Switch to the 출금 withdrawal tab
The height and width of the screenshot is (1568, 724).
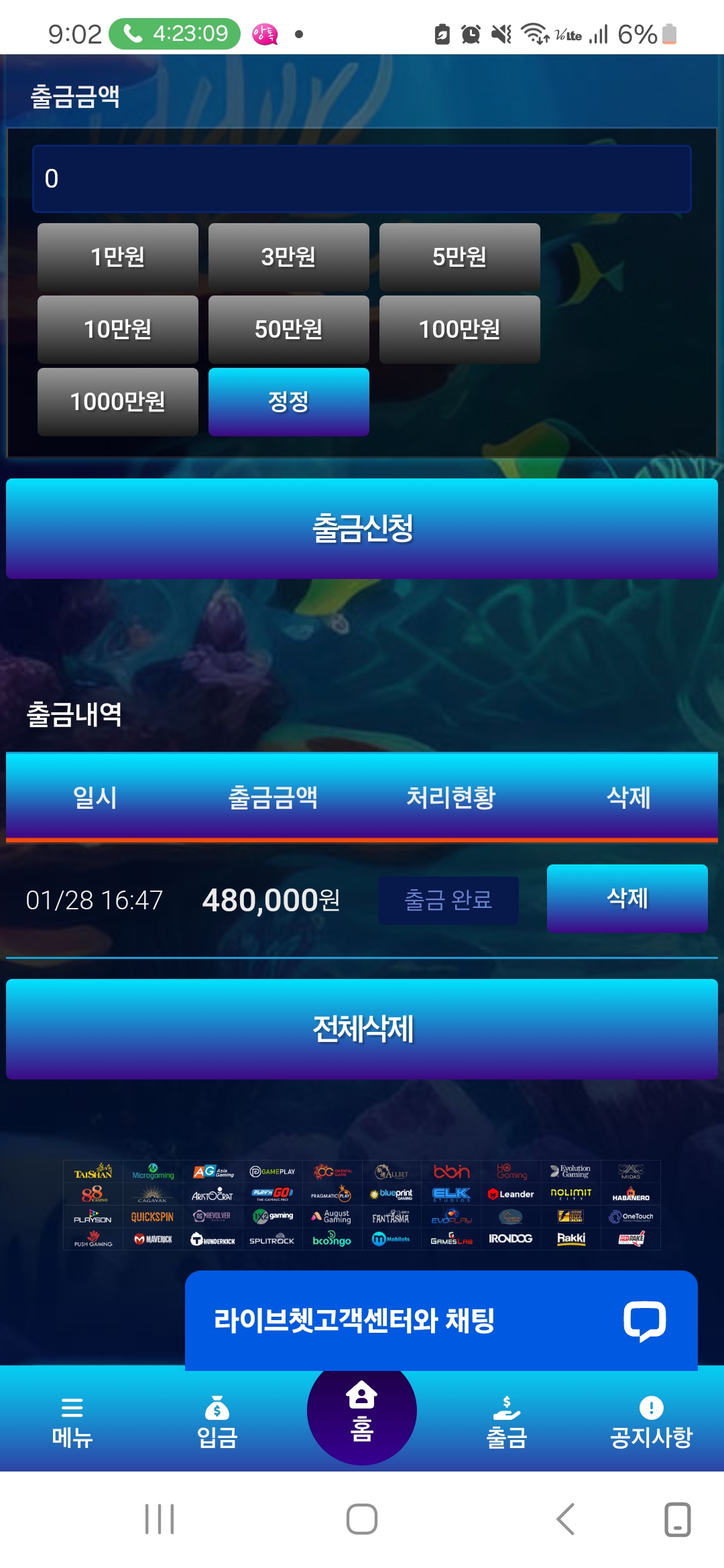click(507, 1422)
